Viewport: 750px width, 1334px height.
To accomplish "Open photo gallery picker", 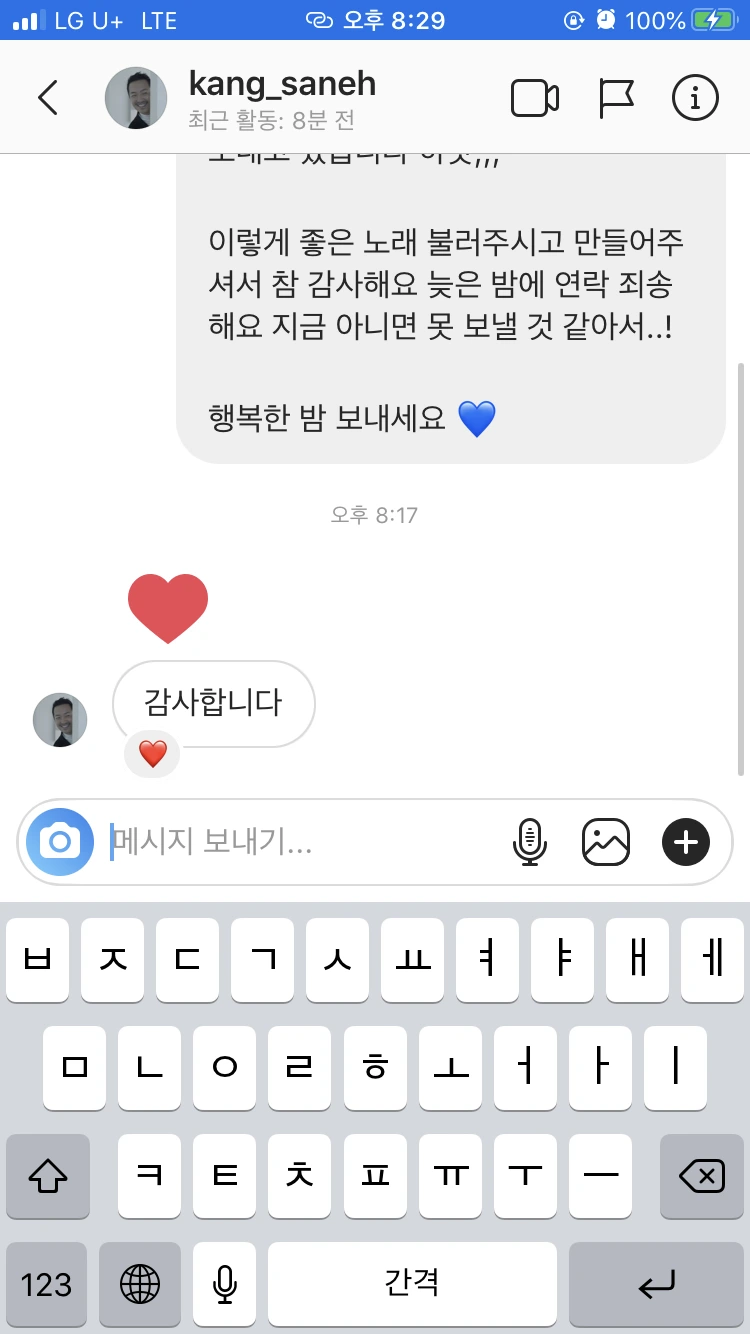I will point(606,842).
